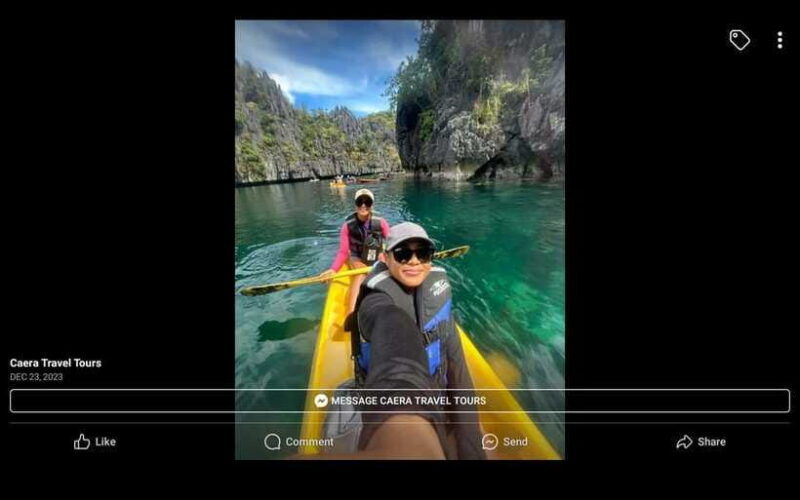Send this photo via Messenger
This screenshot has height=500, width=800.
pyautogui.click(x=504, y=442)
